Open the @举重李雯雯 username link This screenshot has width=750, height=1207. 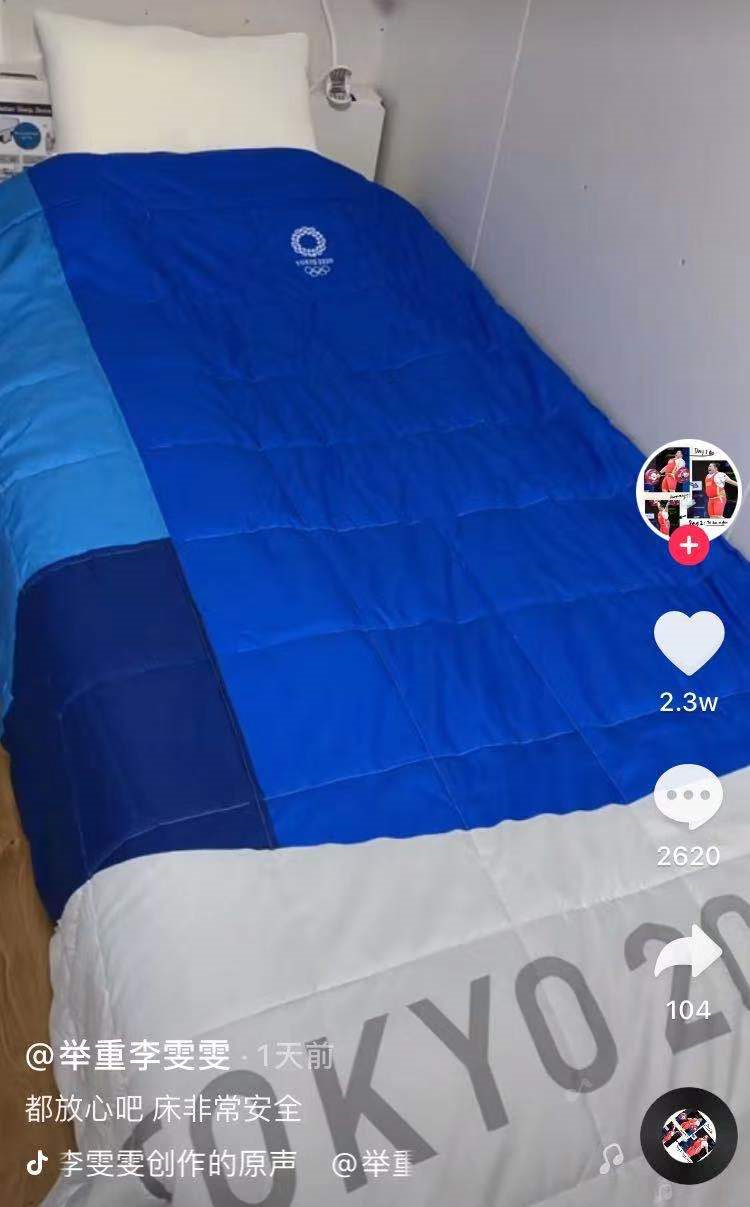tap(128, 1055)
